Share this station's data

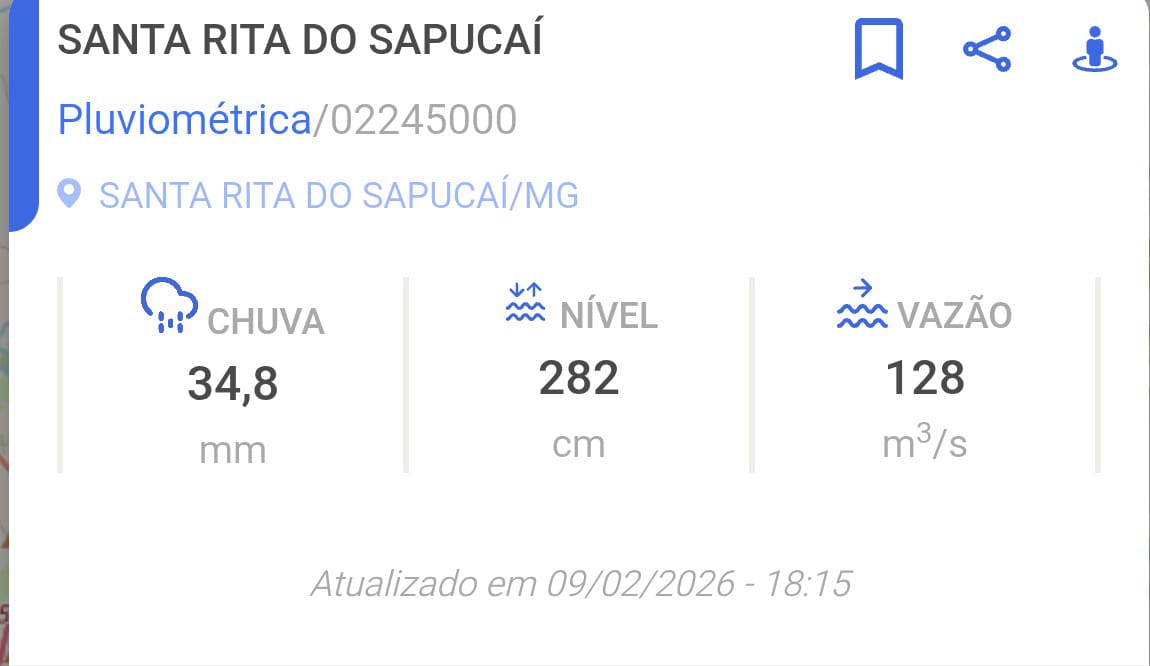(x=986, y=49)
